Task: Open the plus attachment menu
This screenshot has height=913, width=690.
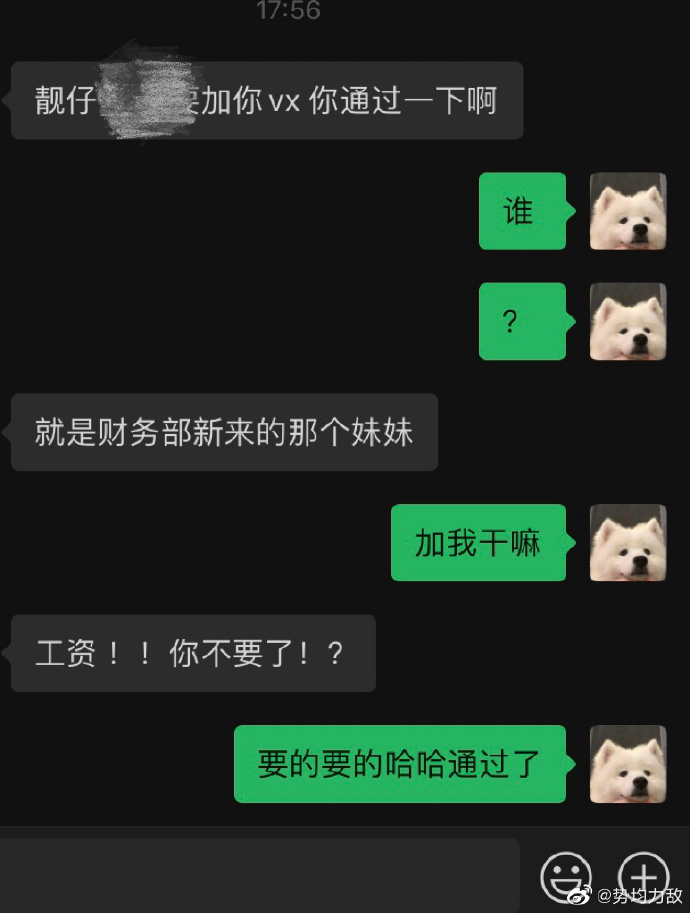Action: (644, 875)
